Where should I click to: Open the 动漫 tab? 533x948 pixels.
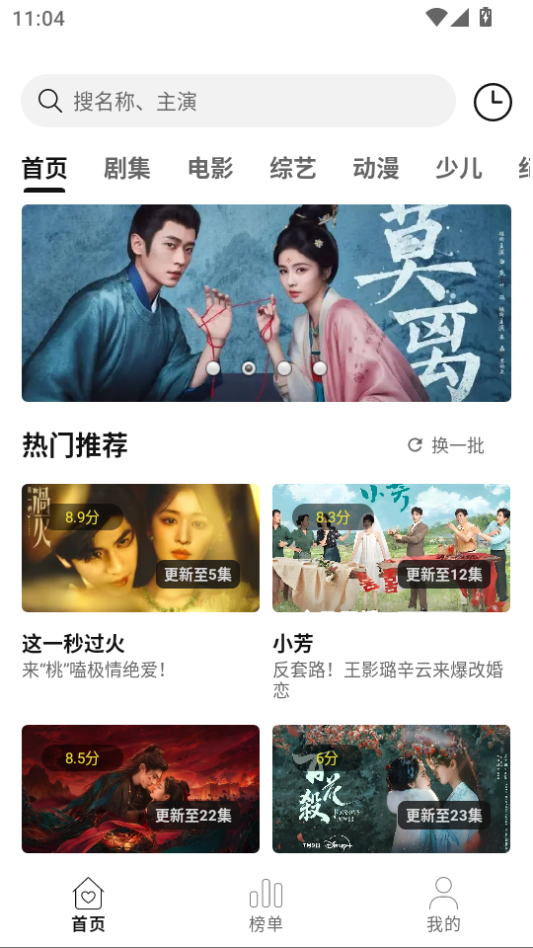(376, 168)
